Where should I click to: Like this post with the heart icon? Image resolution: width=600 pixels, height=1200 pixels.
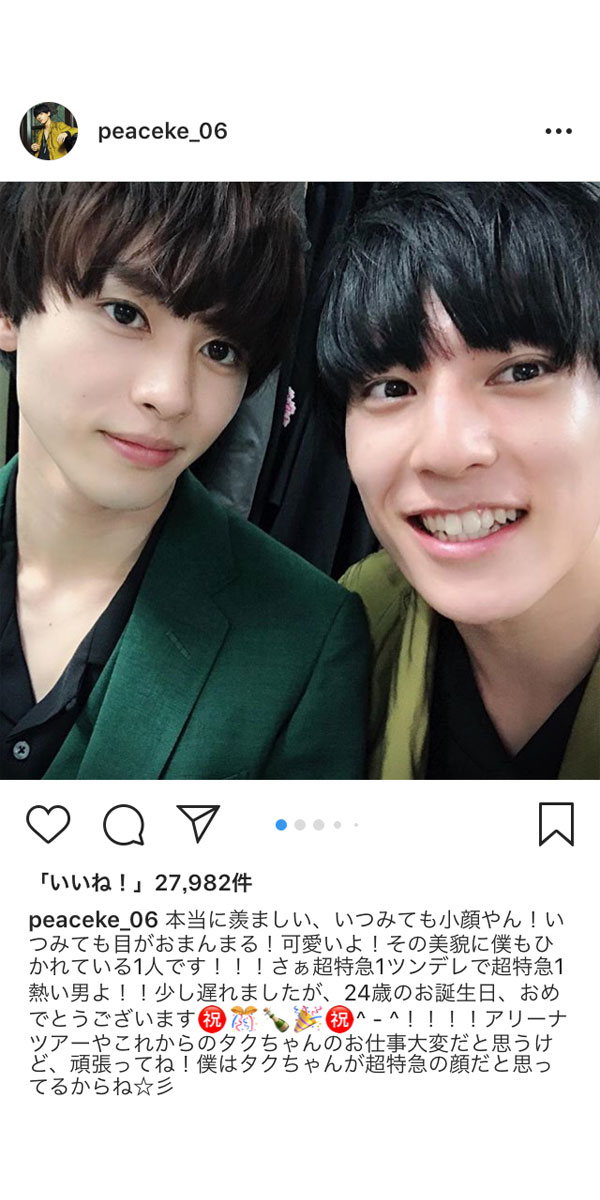(48, 824)
